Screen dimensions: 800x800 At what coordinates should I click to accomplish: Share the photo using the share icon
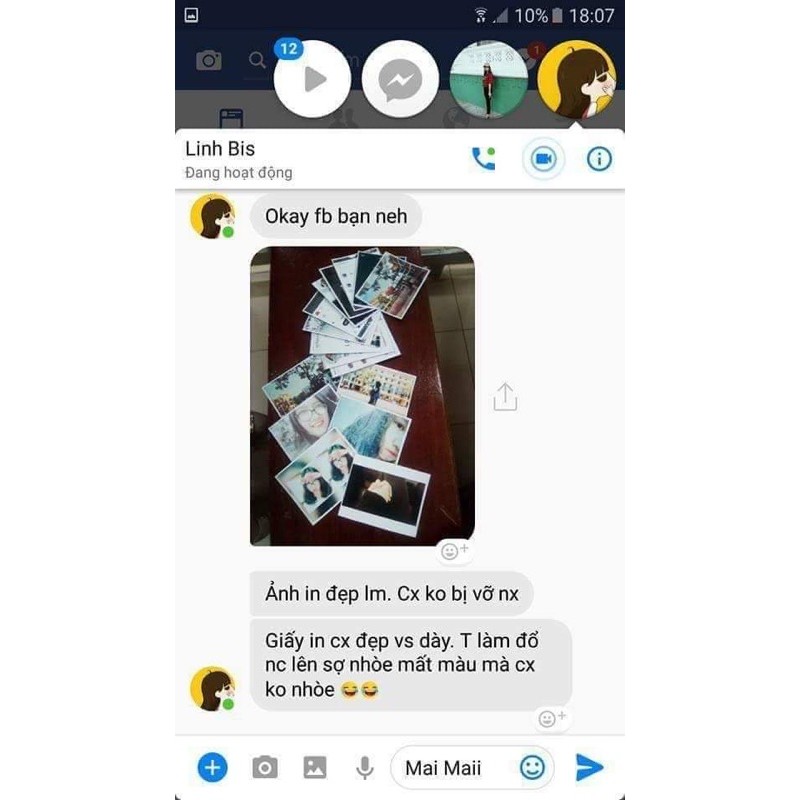click(x=505, y=397)
